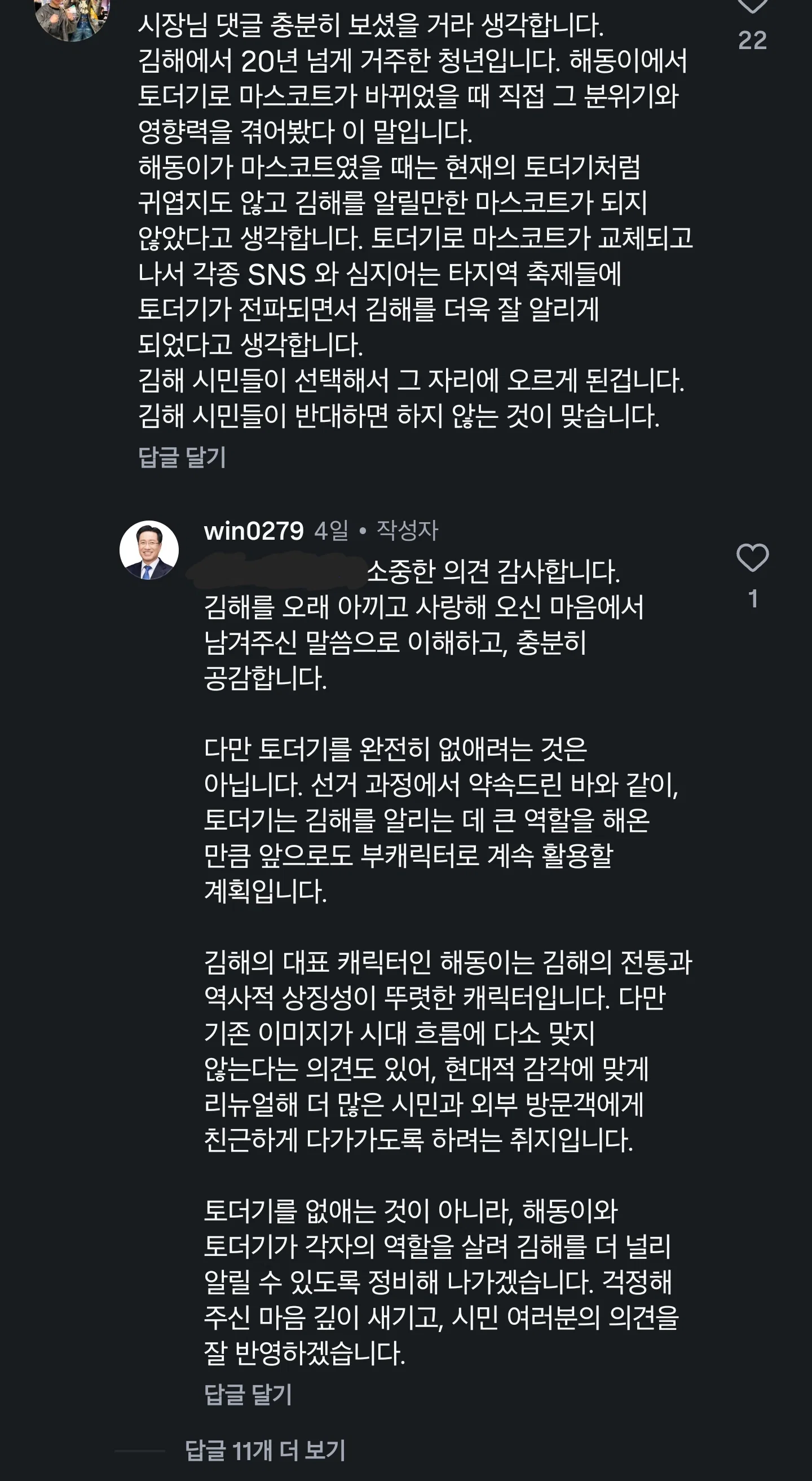This screenshot has height=1481, width=812.
Task: Open win0279's profile picture
Action: pyautogui.click(x=149, y=550)
